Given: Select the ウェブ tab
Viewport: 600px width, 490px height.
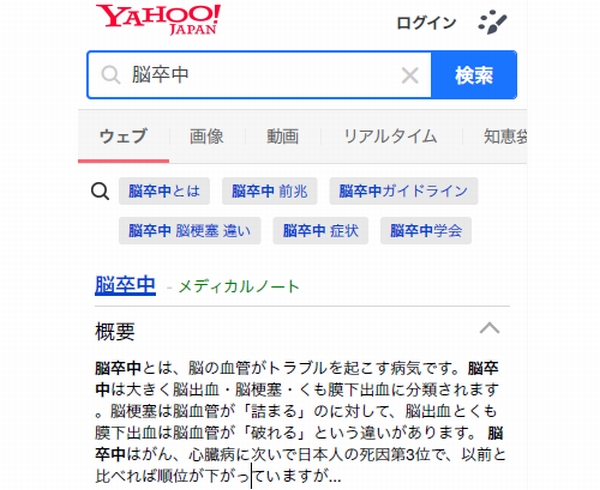Looking at the screenshot, I should [123, 137].
